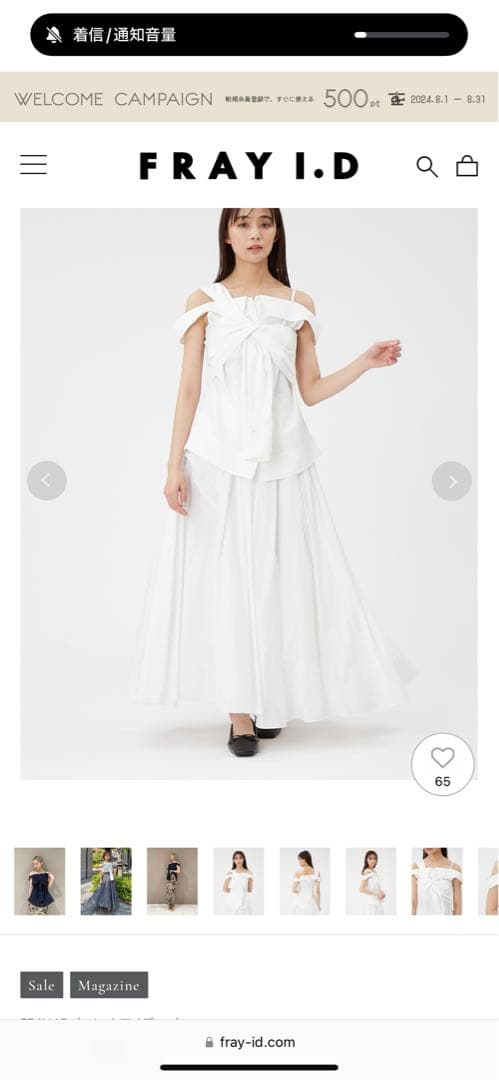Adjust the ringer volume slider
Screen dimensions: 499x1080
(402, 34)
